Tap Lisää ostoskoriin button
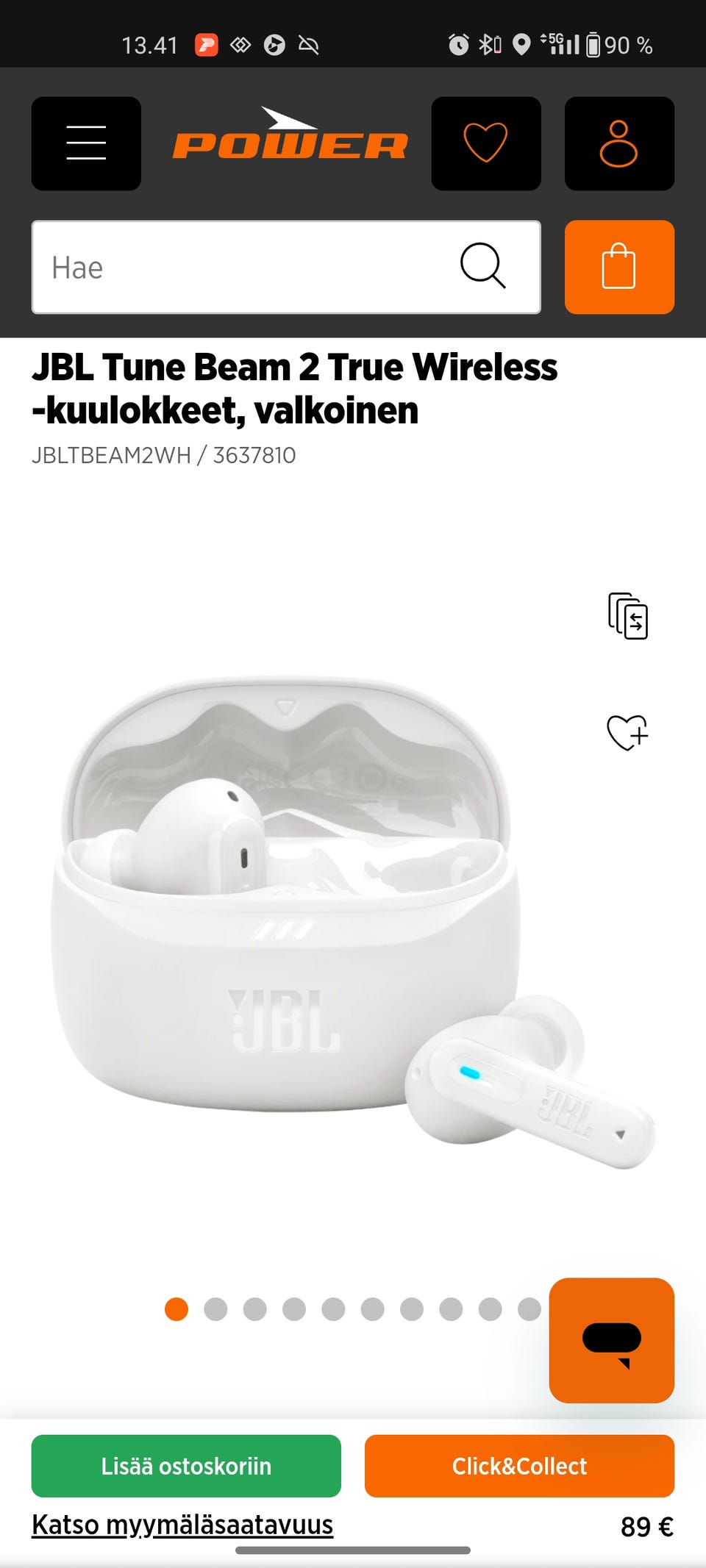 [x=186, y=1466]
